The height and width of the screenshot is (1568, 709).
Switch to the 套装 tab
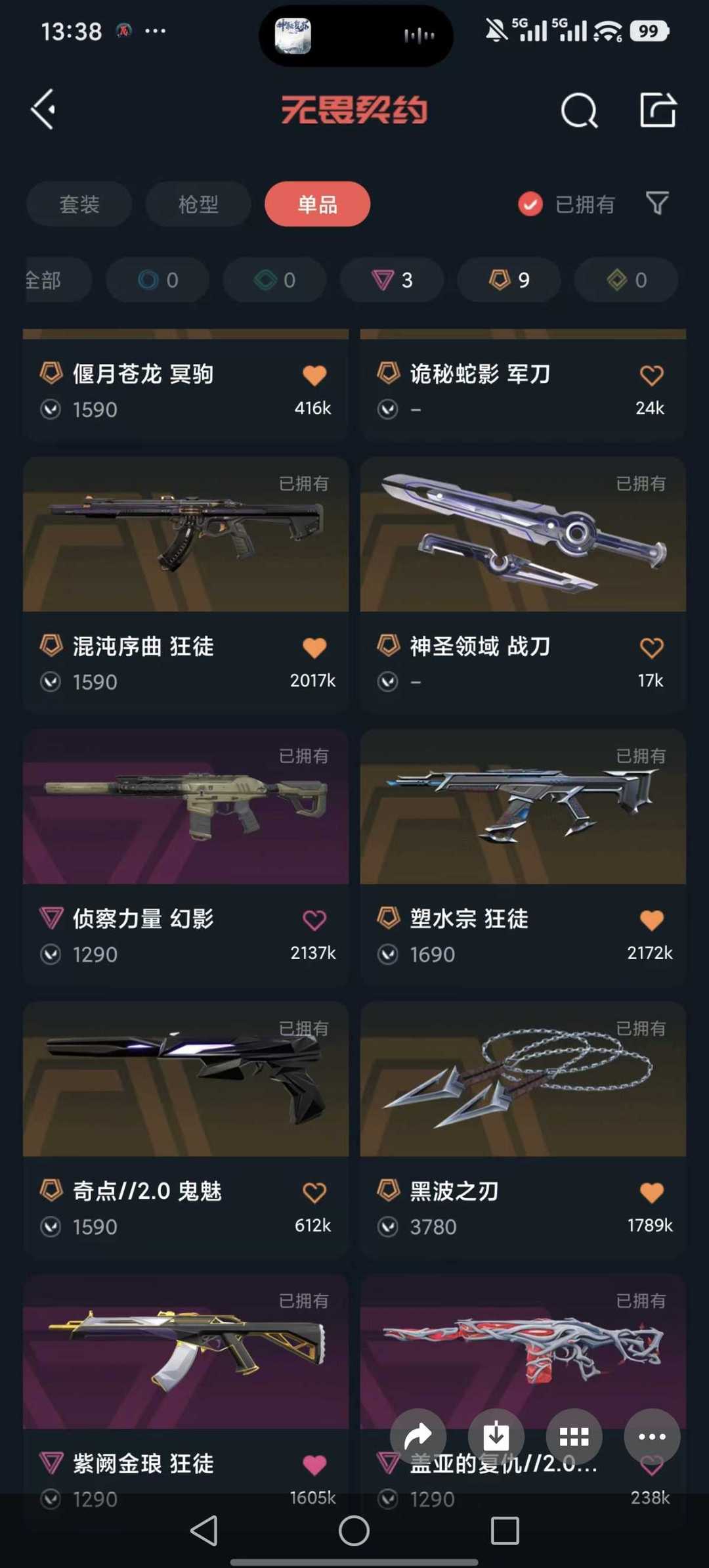pos(79,204)
